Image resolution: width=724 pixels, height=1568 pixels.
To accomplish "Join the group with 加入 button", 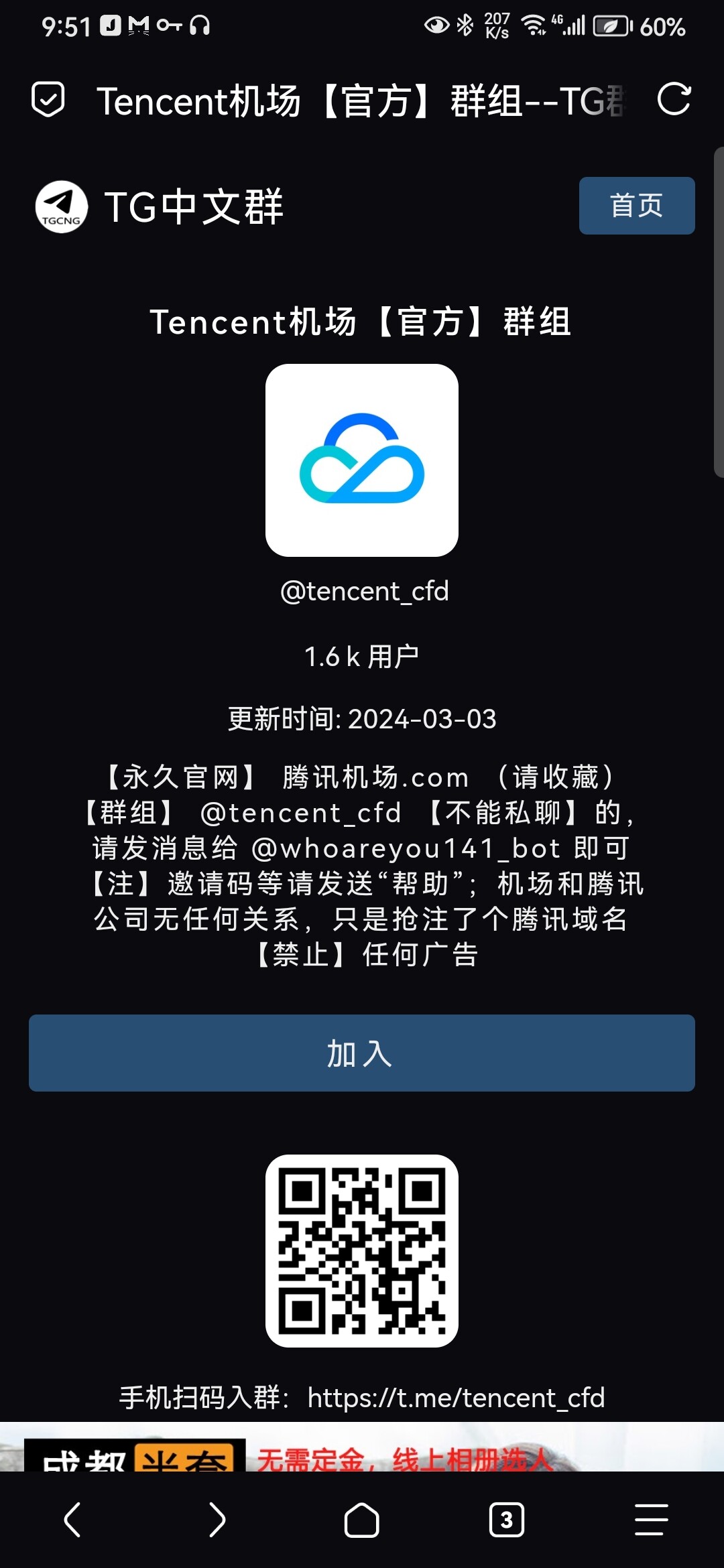I will [x=362, y=1053].
